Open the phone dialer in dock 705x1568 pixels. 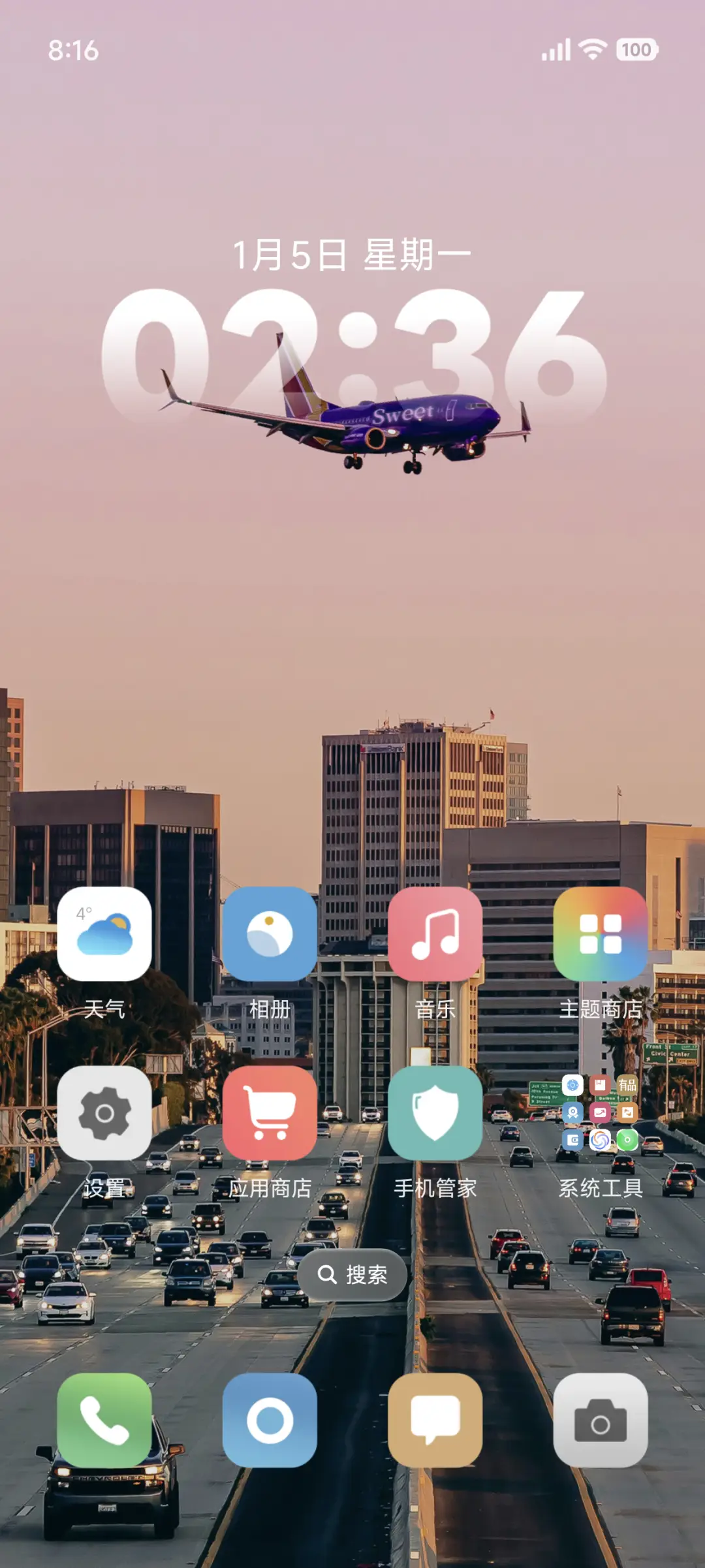click(104, 1420)
